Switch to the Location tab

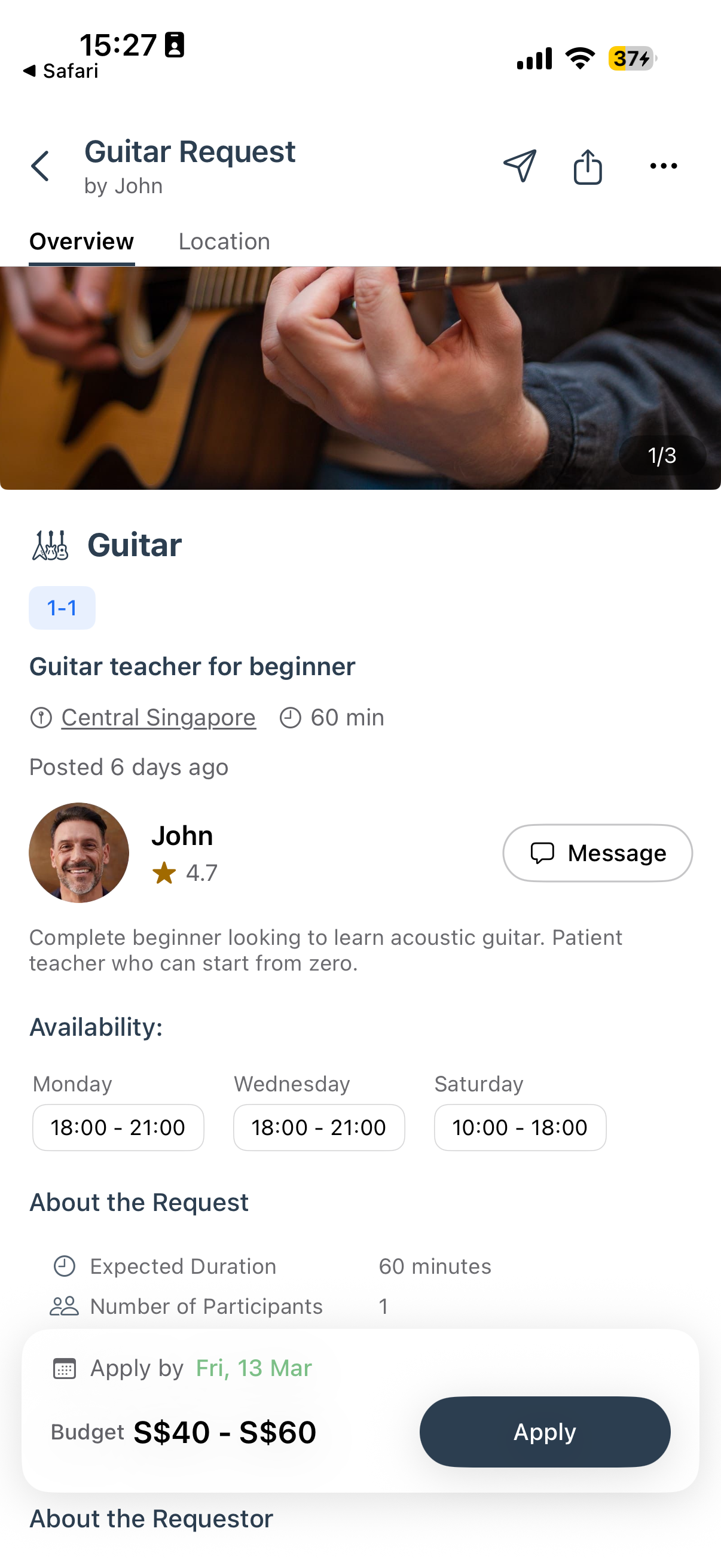[x=224, y=242]
